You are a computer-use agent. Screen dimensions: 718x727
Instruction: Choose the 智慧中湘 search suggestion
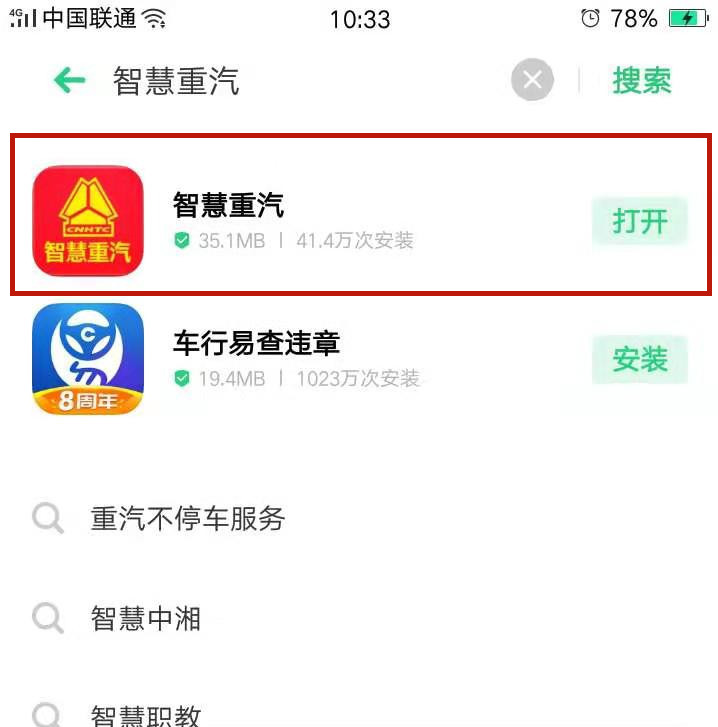pyautogui.click(x=146, y=618)
